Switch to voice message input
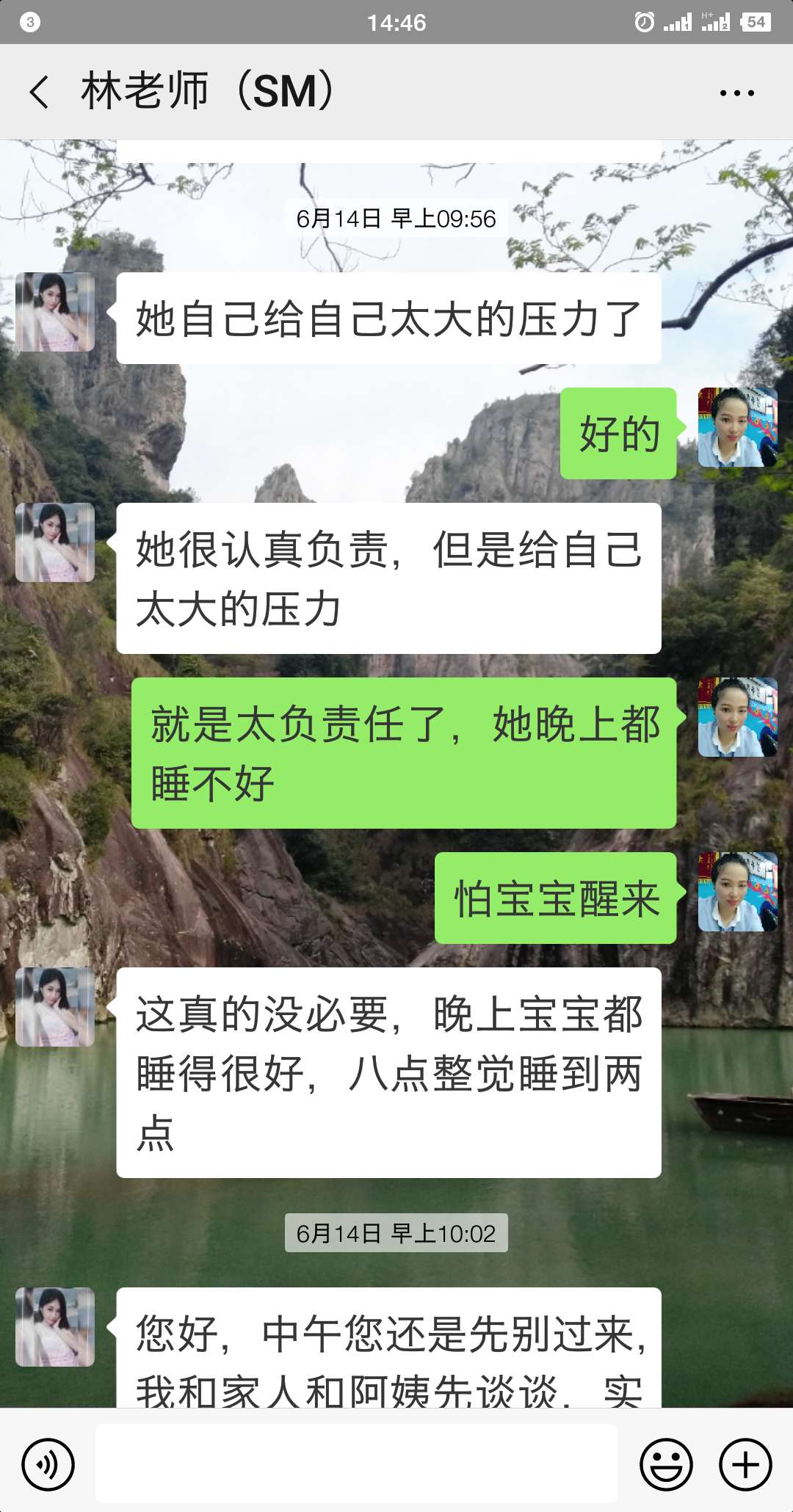This screenshot has width=793, height=1512. click(x=48, y=1464)
